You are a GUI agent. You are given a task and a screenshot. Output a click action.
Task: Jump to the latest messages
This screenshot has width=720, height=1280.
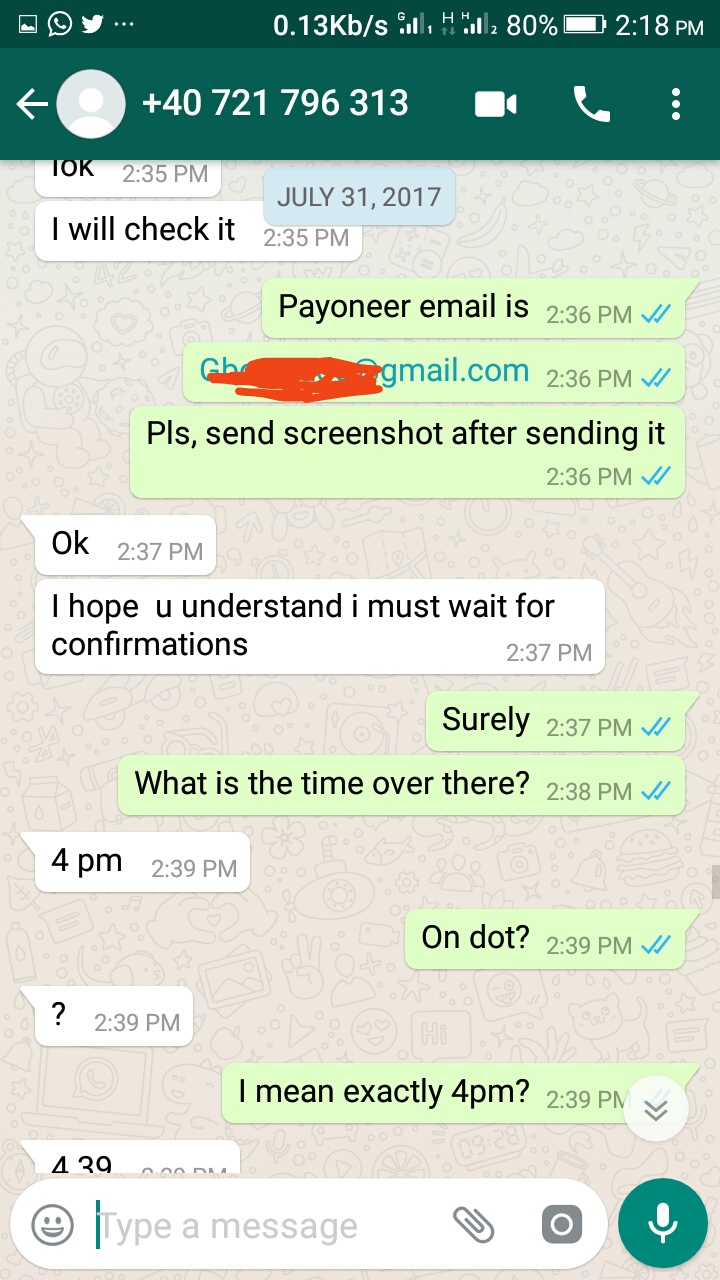click(655, 1109)
